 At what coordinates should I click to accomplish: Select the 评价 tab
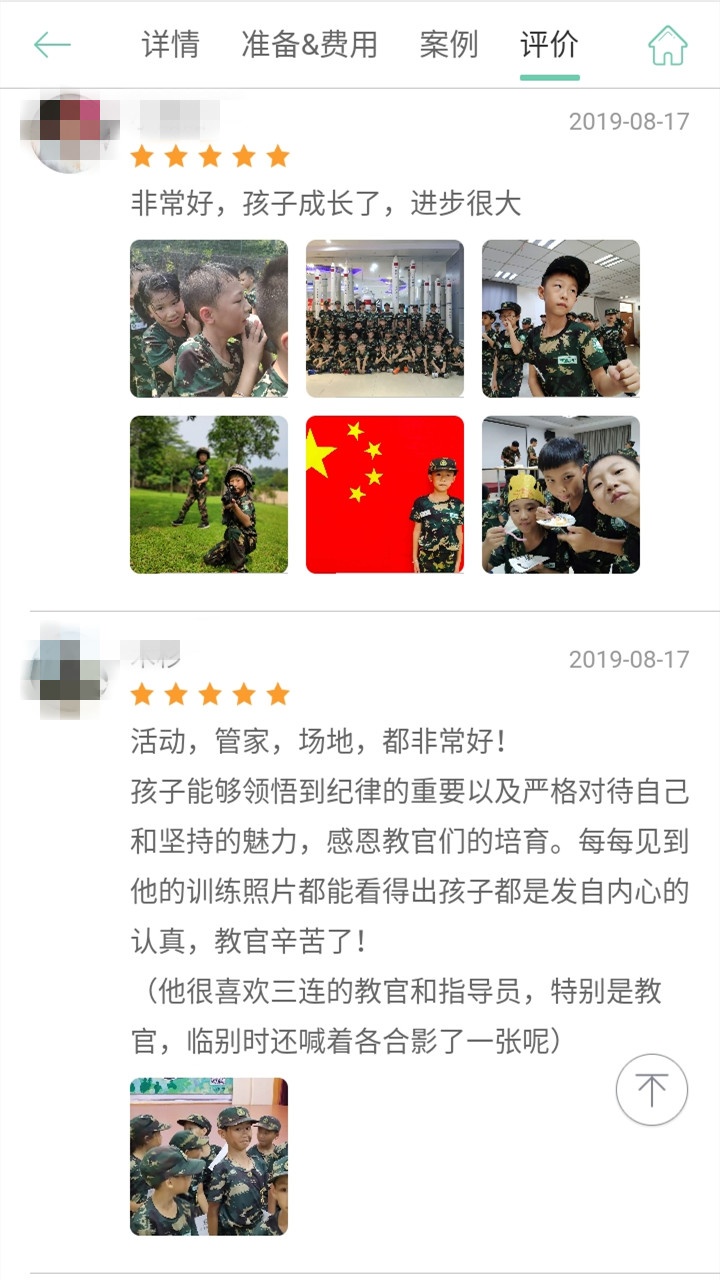coord(549,45)
